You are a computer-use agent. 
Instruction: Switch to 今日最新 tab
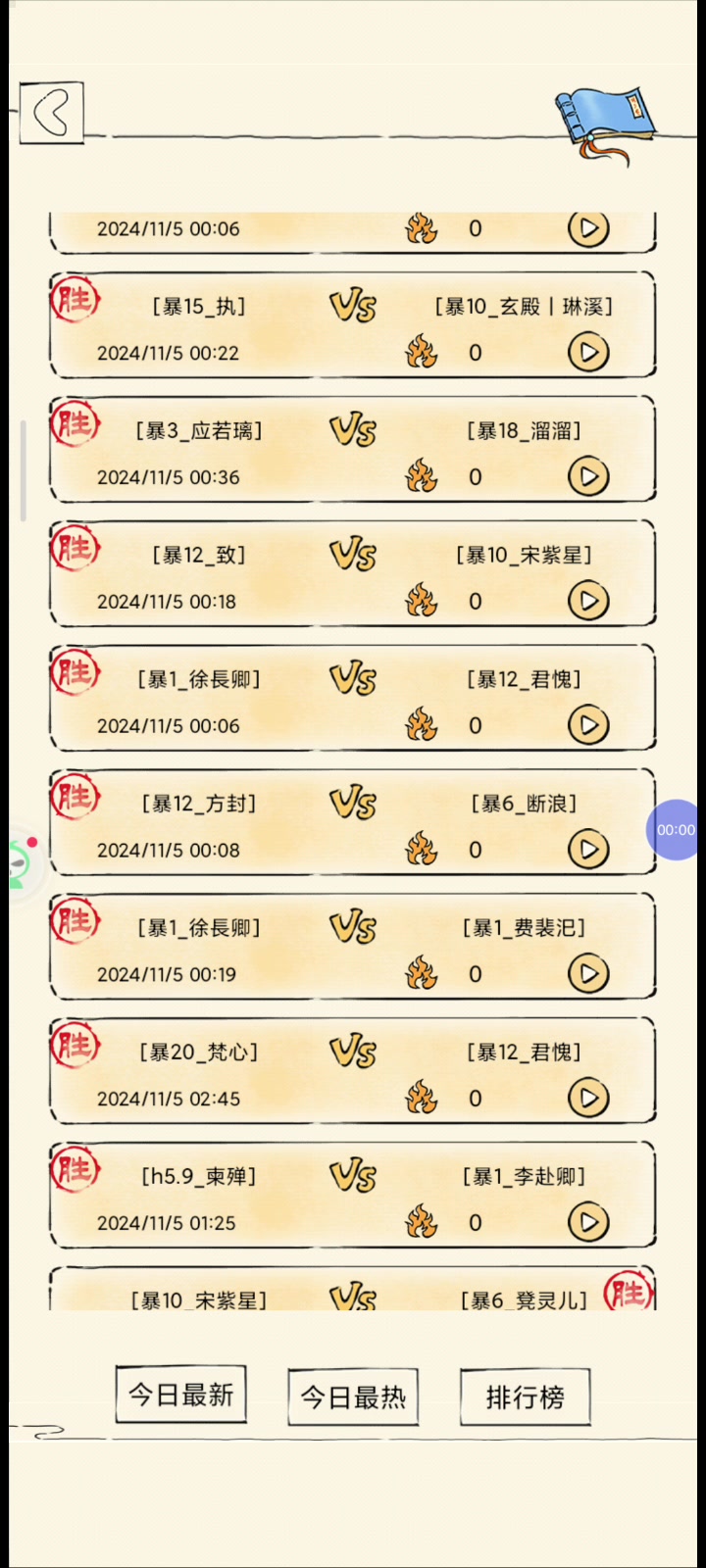click(180, 1394)
